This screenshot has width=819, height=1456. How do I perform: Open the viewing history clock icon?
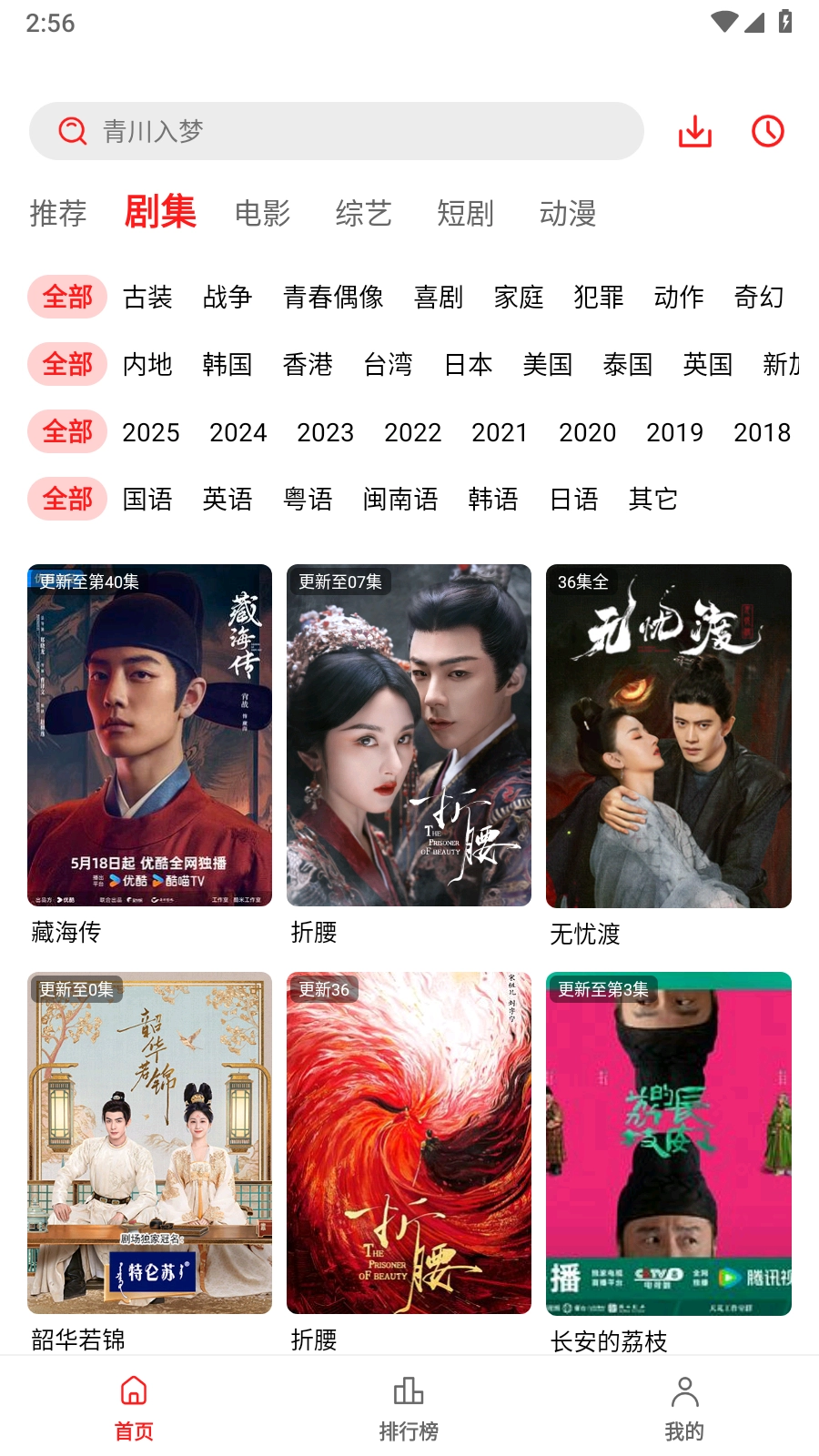coord(767,131)
